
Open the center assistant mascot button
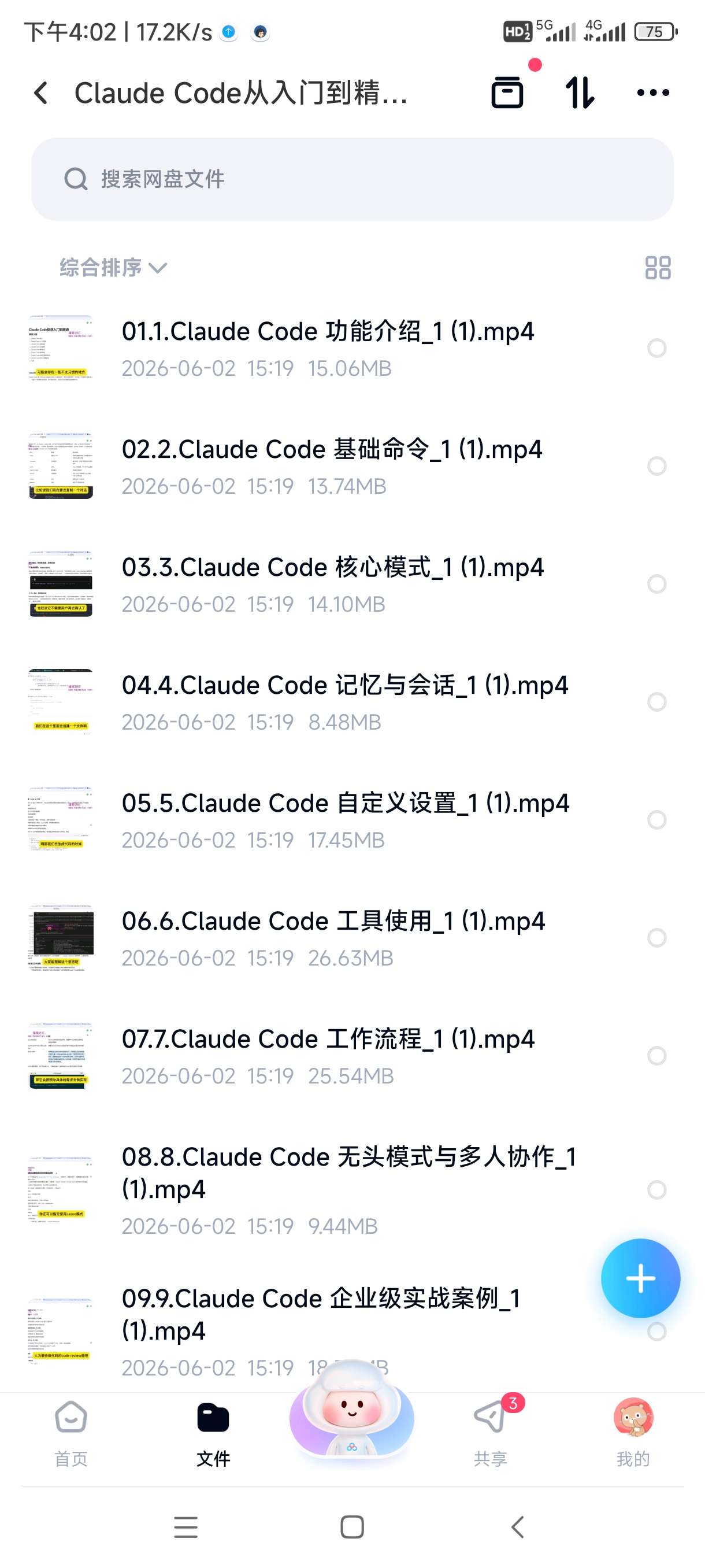tap(351, 1413)
